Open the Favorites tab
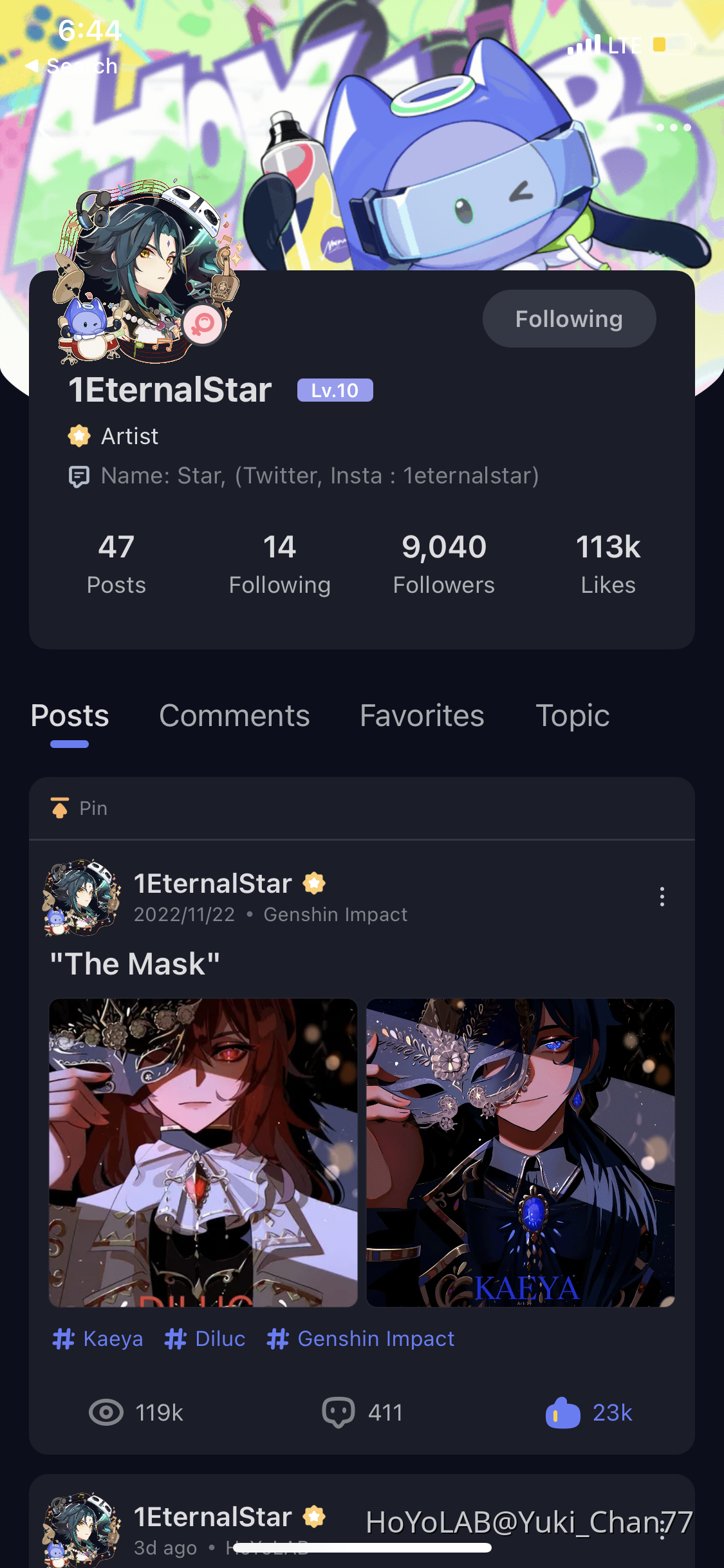The image size is (724, 1568). [422, 716]
